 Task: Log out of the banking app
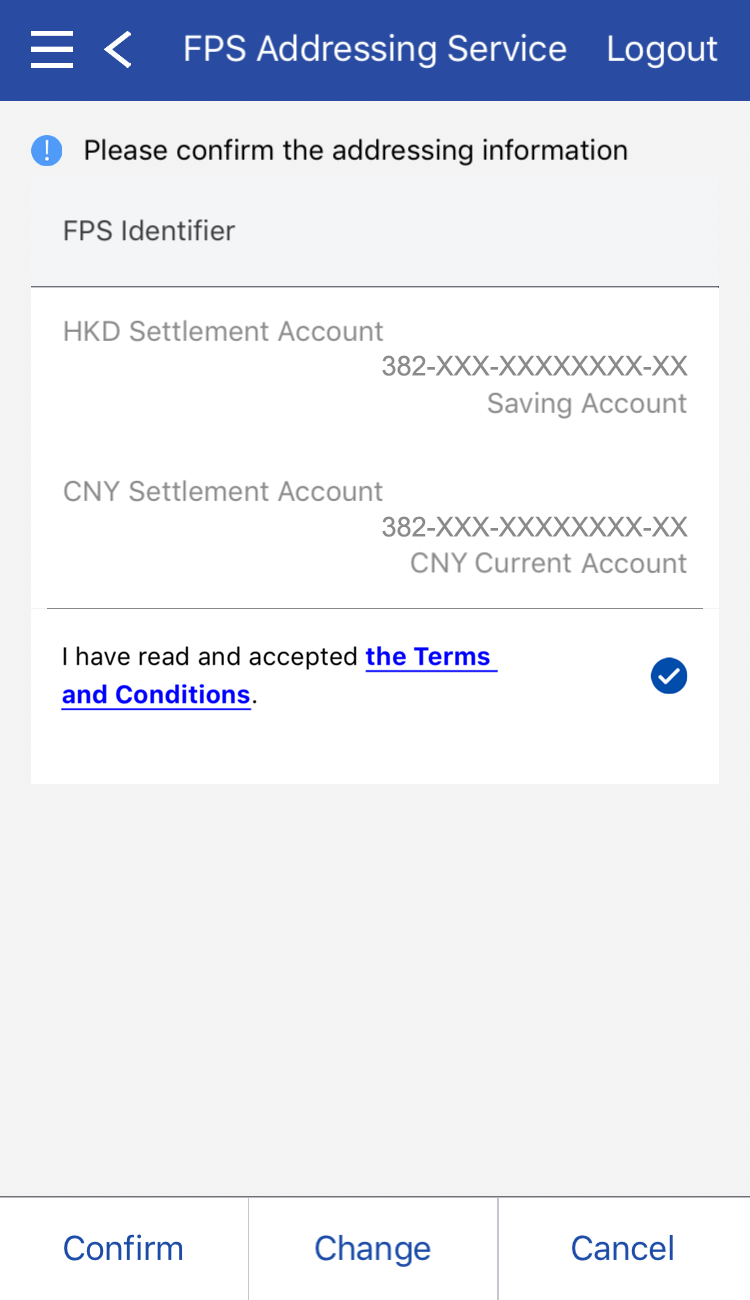tap(662, 49)
